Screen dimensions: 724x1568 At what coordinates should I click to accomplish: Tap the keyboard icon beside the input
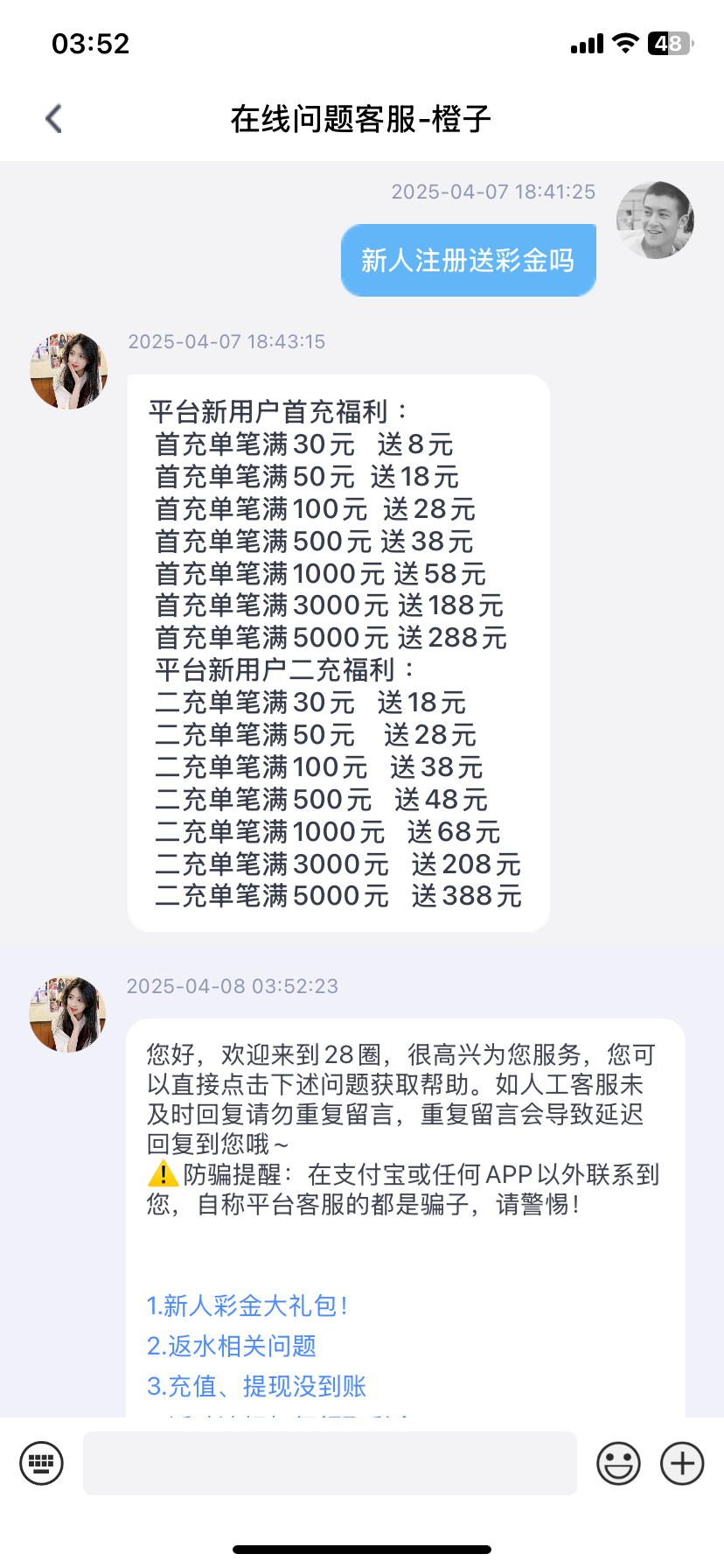pos(42,1463)
